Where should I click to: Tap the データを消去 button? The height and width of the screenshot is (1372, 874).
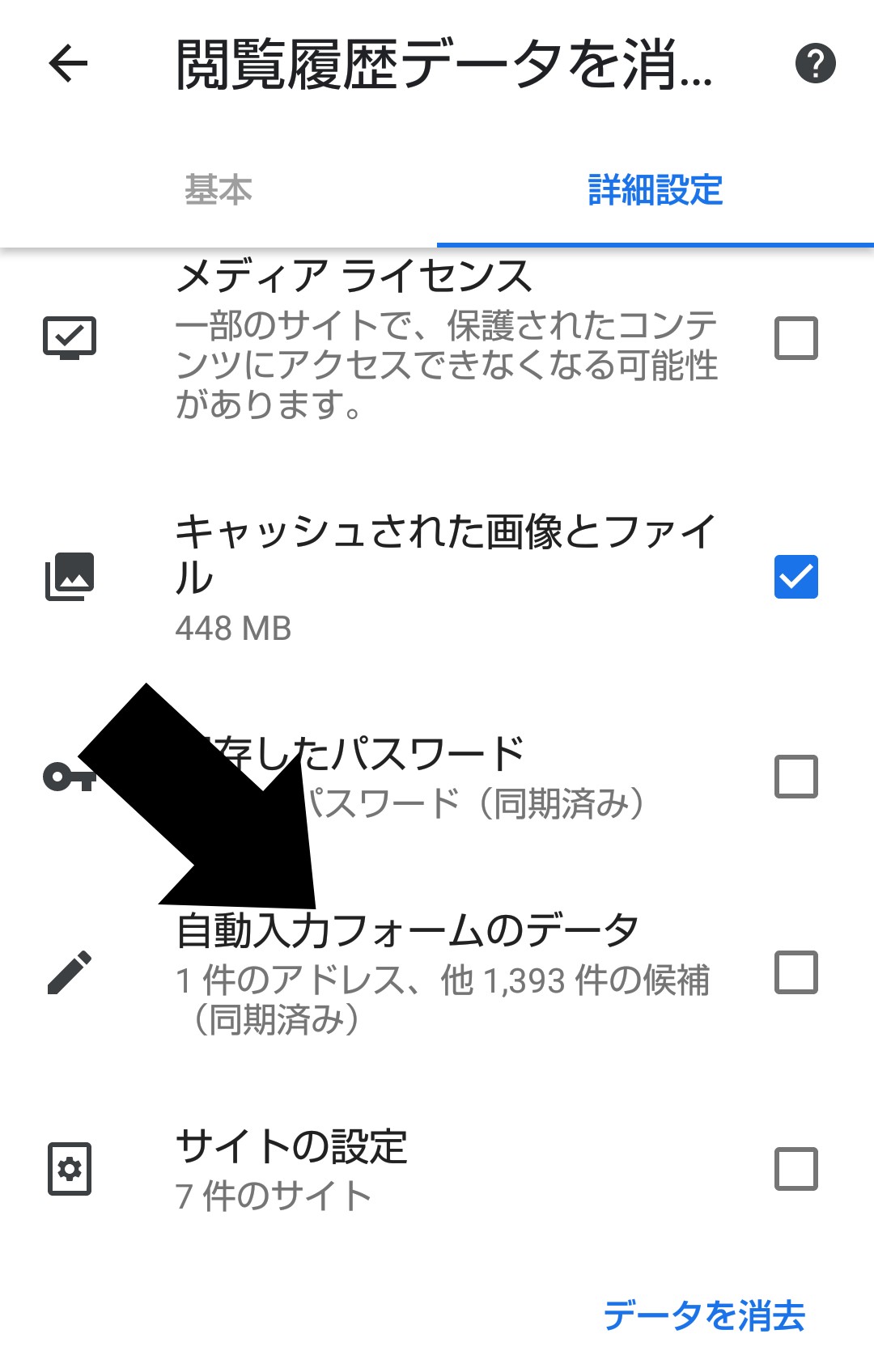[x=704, y=1315]
